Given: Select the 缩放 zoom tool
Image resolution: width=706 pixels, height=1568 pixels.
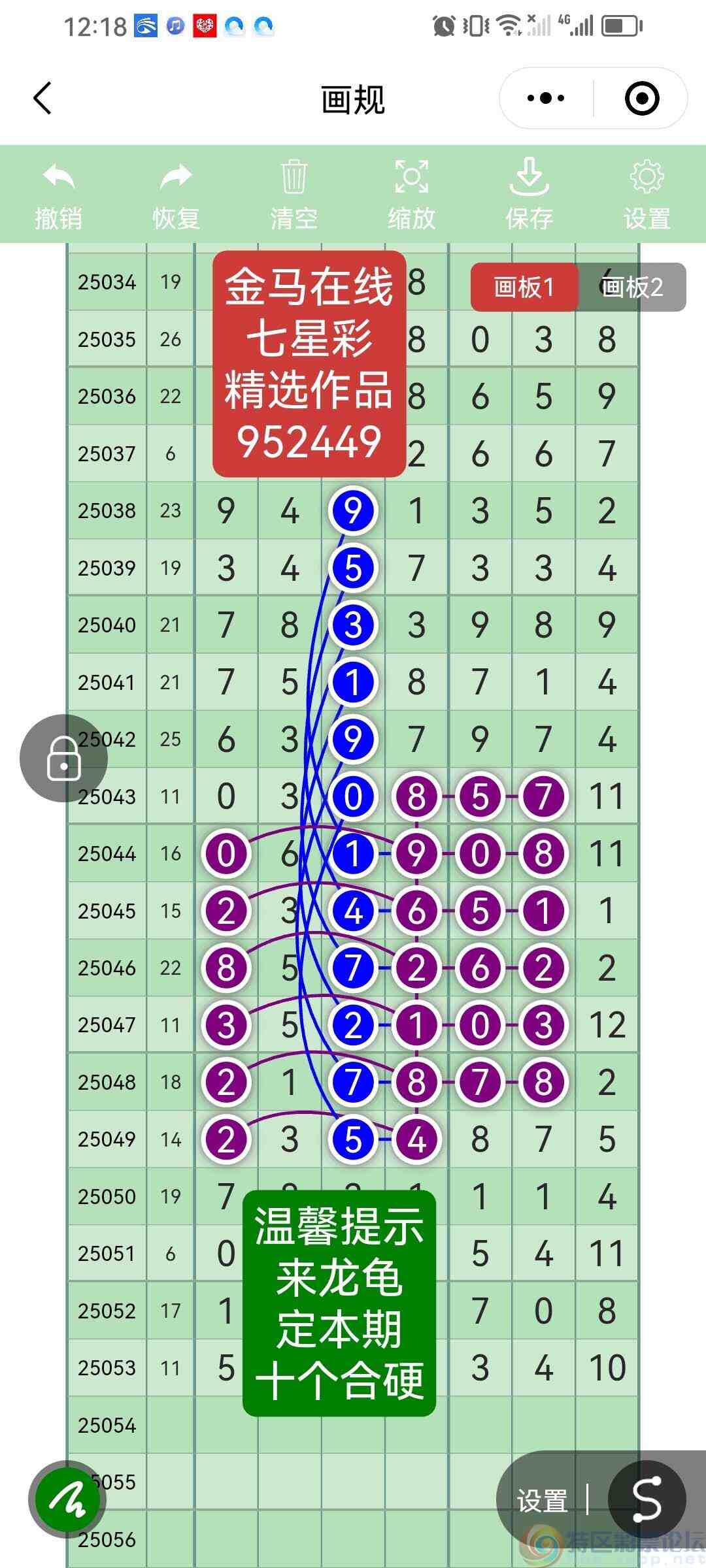Looking at the screenshot, I should 411,195.
